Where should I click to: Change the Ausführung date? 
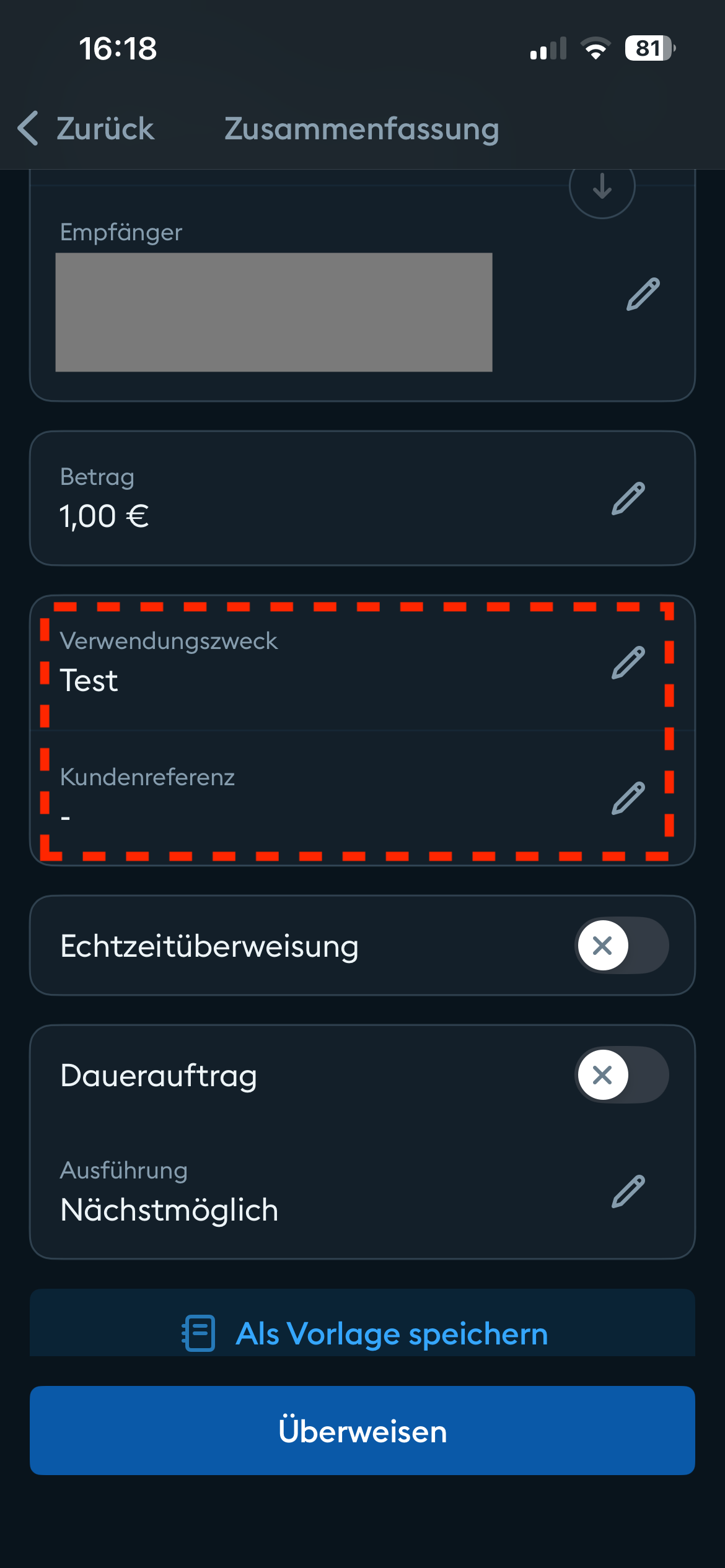click(628, 1191)
